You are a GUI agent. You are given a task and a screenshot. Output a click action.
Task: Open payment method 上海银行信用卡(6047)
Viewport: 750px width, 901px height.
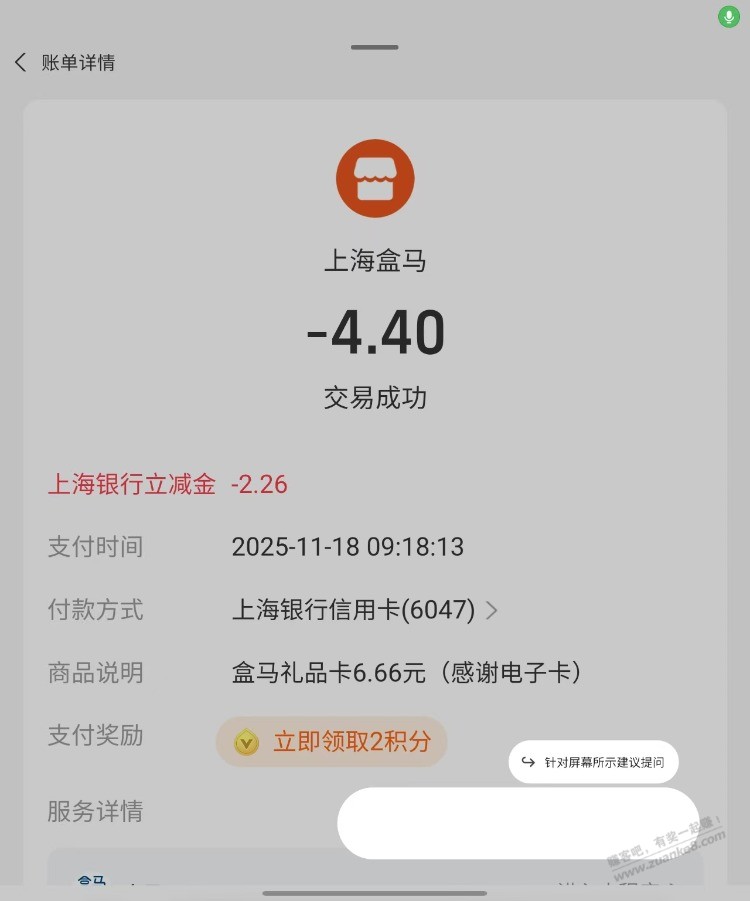point(365,610)
